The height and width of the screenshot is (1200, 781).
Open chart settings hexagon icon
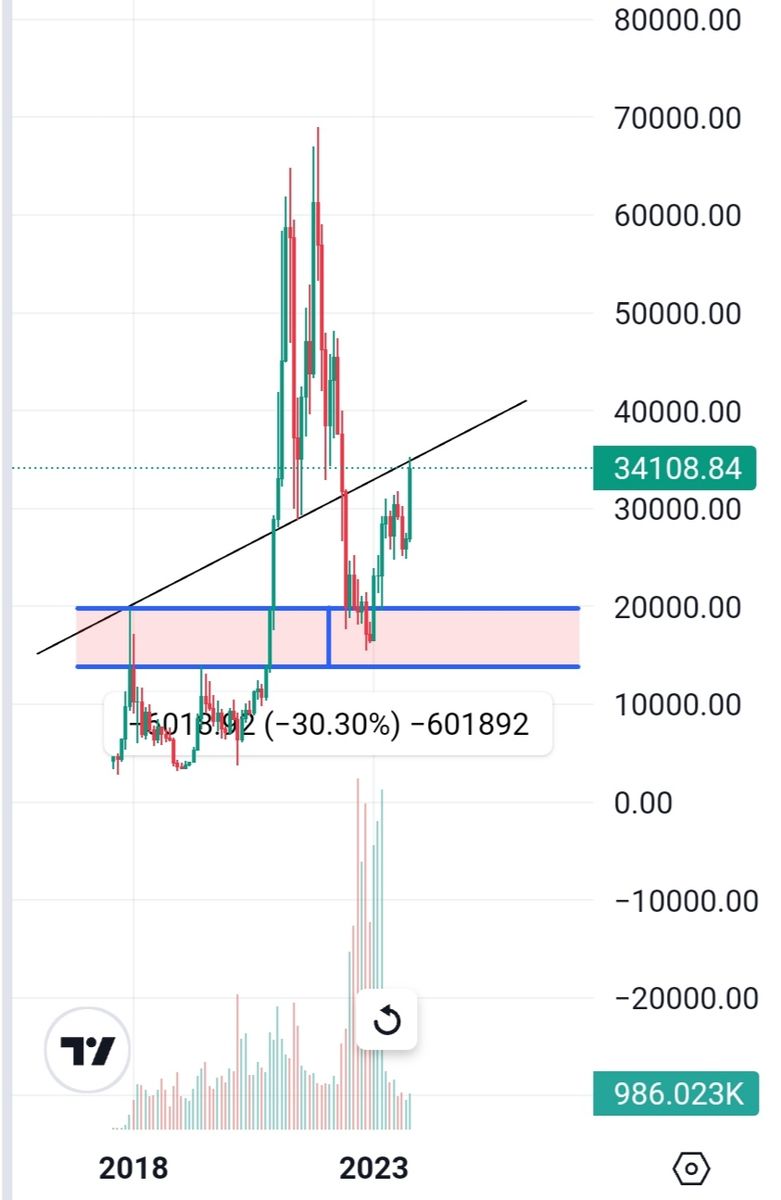[691, 1167]
